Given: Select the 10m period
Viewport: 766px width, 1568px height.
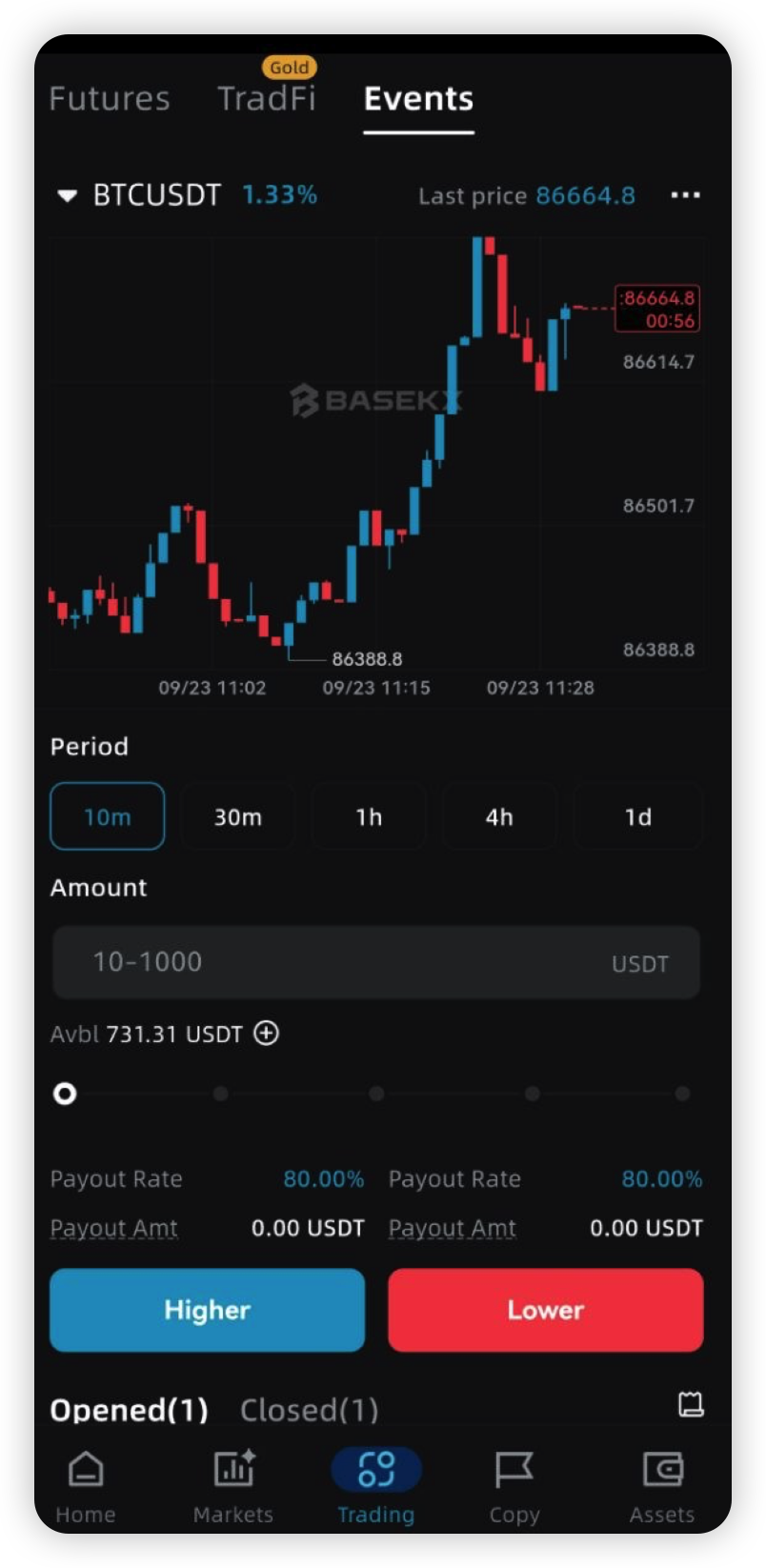Looking at the screenshot, I should (x=108, y=816).
